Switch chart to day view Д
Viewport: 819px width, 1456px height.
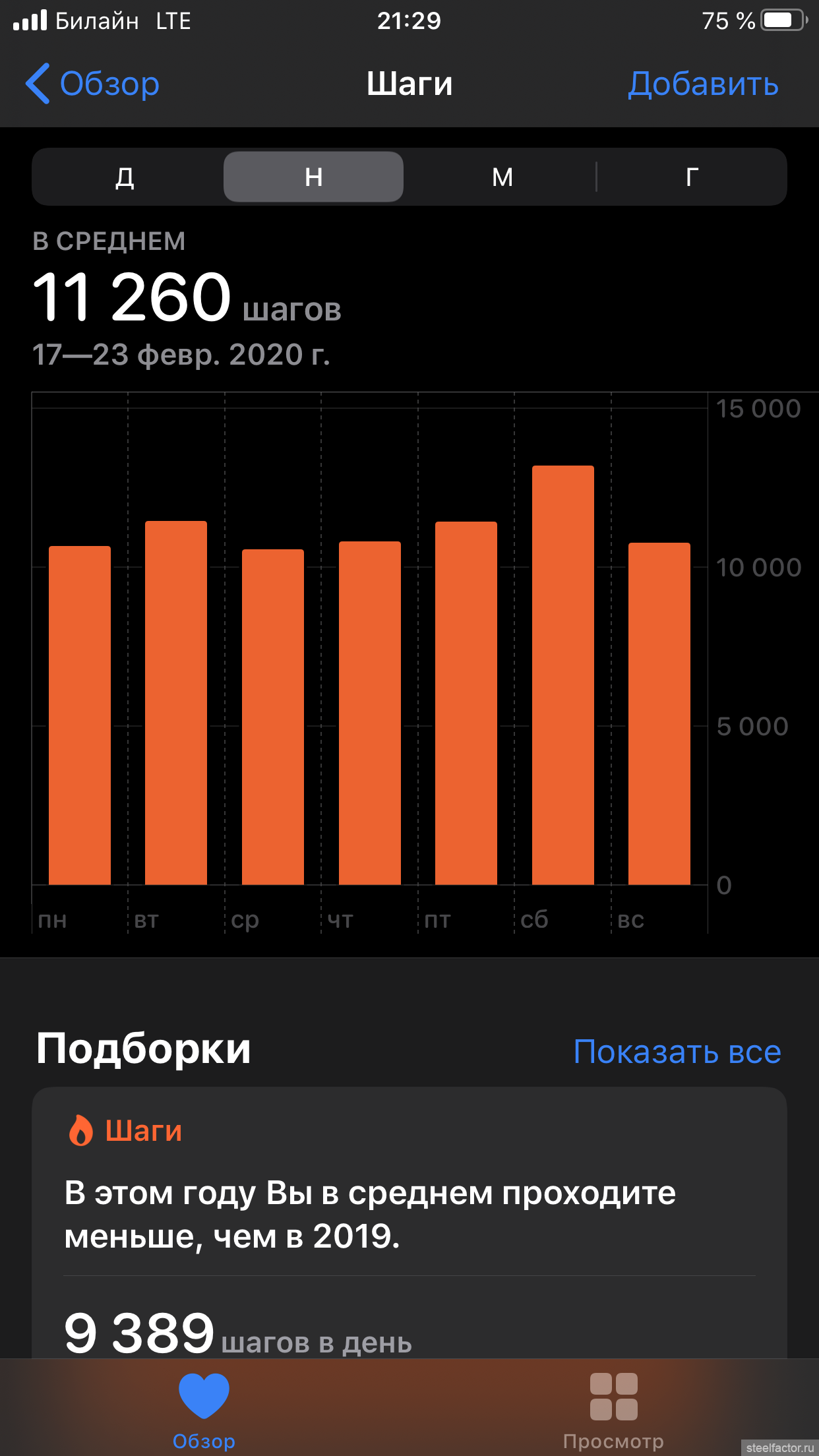tap(125, 177)
